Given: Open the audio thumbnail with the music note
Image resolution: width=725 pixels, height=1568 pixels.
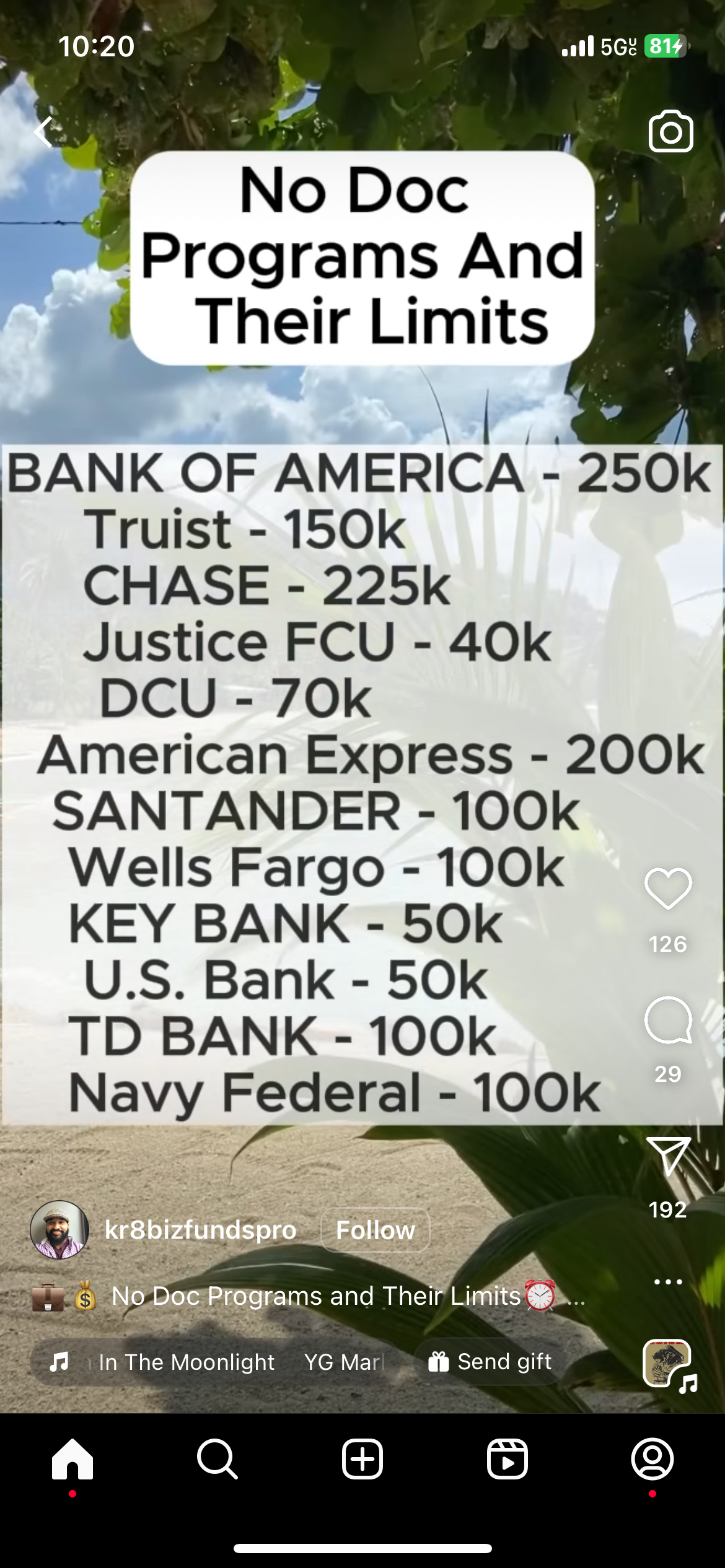Looking at the screenshot, I should coord(668,1364).
